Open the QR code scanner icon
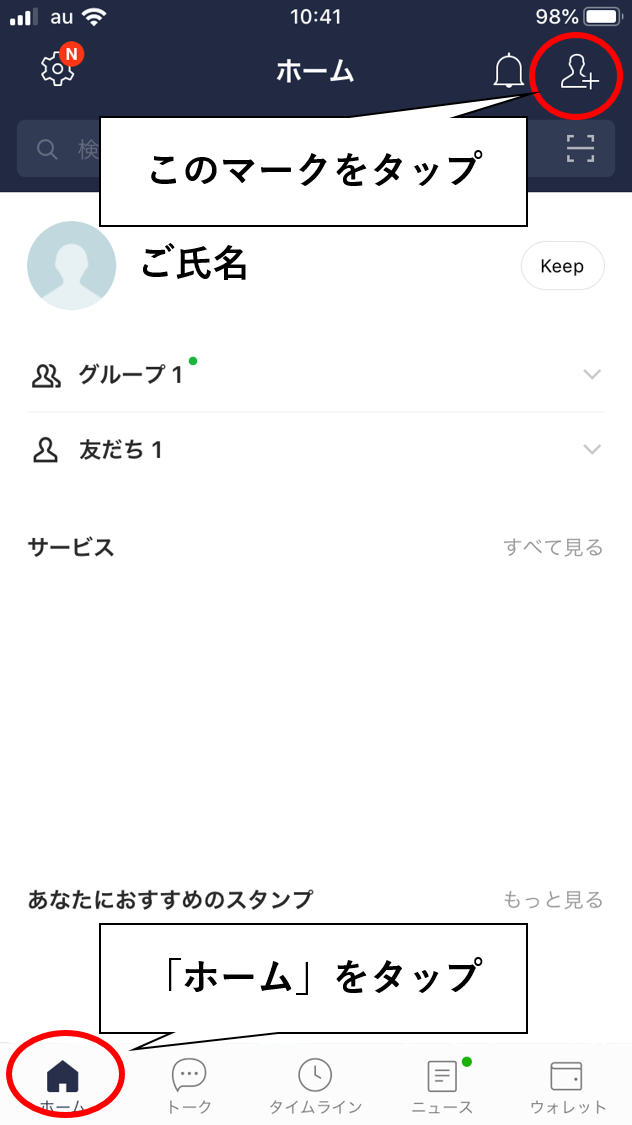Image resolution: width=632 pixels, height=1125 pixels. [580, 149]
